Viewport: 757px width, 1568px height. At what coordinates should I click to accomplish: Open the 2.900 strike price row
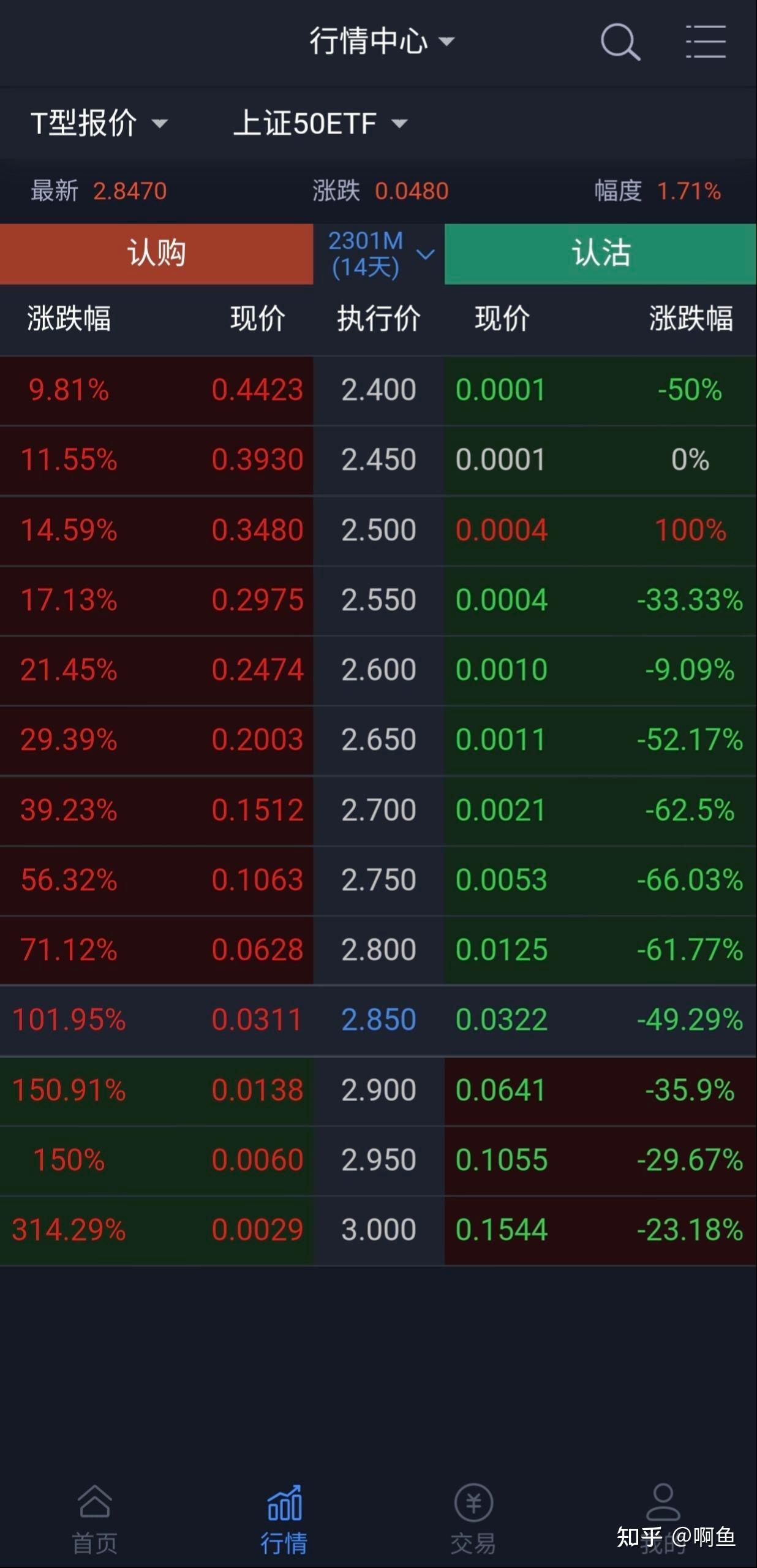point(378,1090)
